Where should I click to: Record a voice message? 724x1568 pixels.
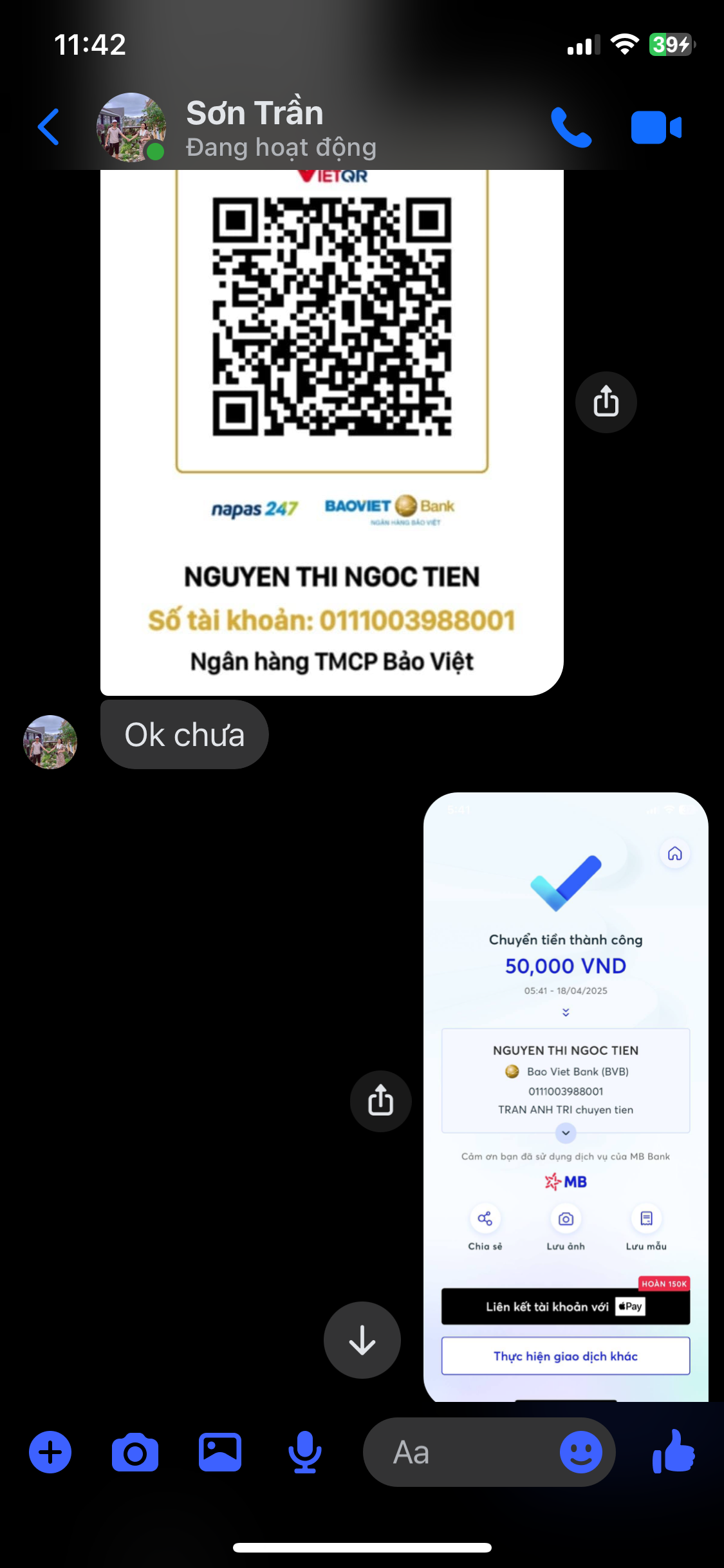pyautogui.click(x=304, y=1452)
